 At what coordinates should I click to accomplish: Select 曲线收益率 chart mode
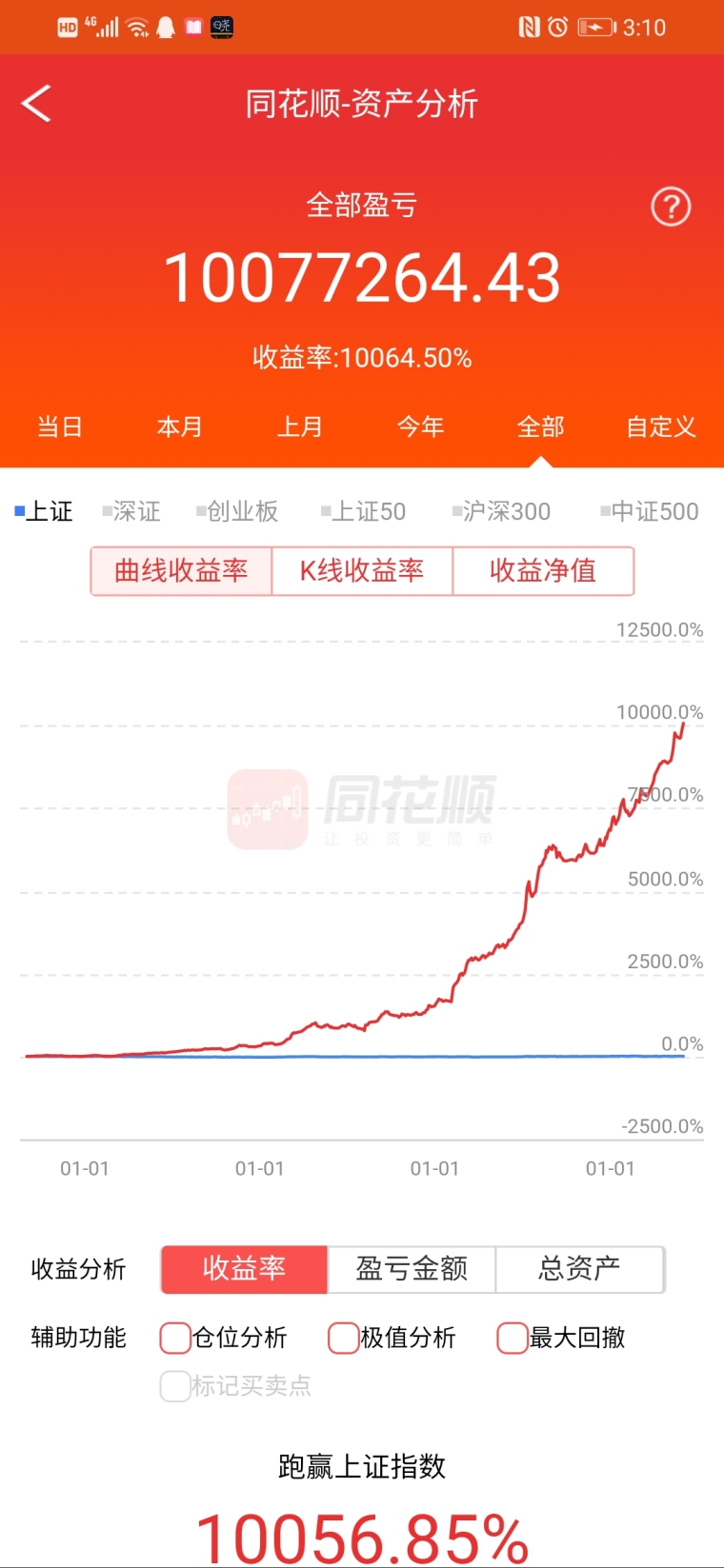pyautogui.click(x=181, y=571)
